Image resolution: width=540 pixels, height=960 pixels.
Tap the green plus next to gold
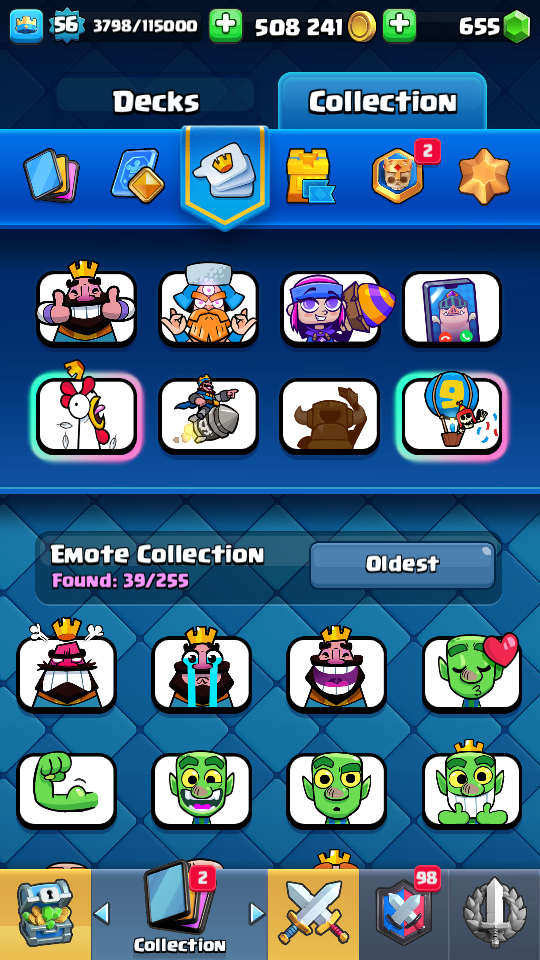399,26
